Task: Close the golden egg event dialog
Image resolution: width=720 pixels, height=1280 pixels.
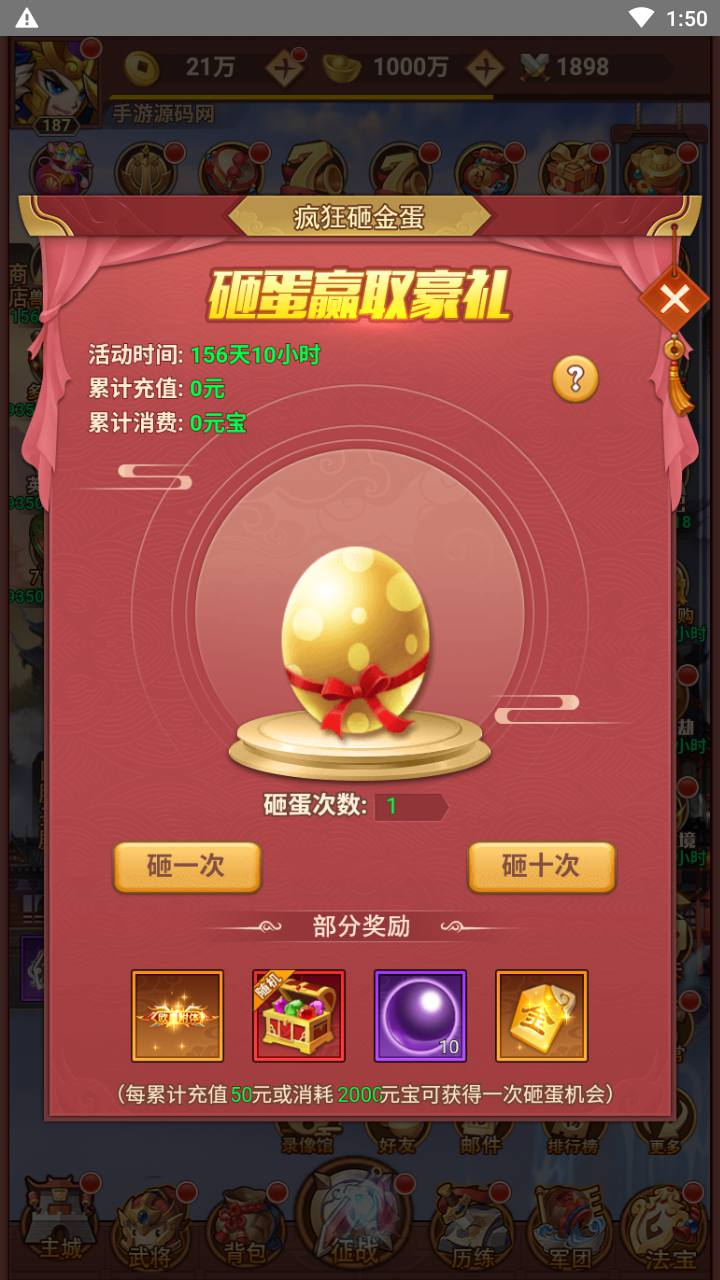Action: 675,299
